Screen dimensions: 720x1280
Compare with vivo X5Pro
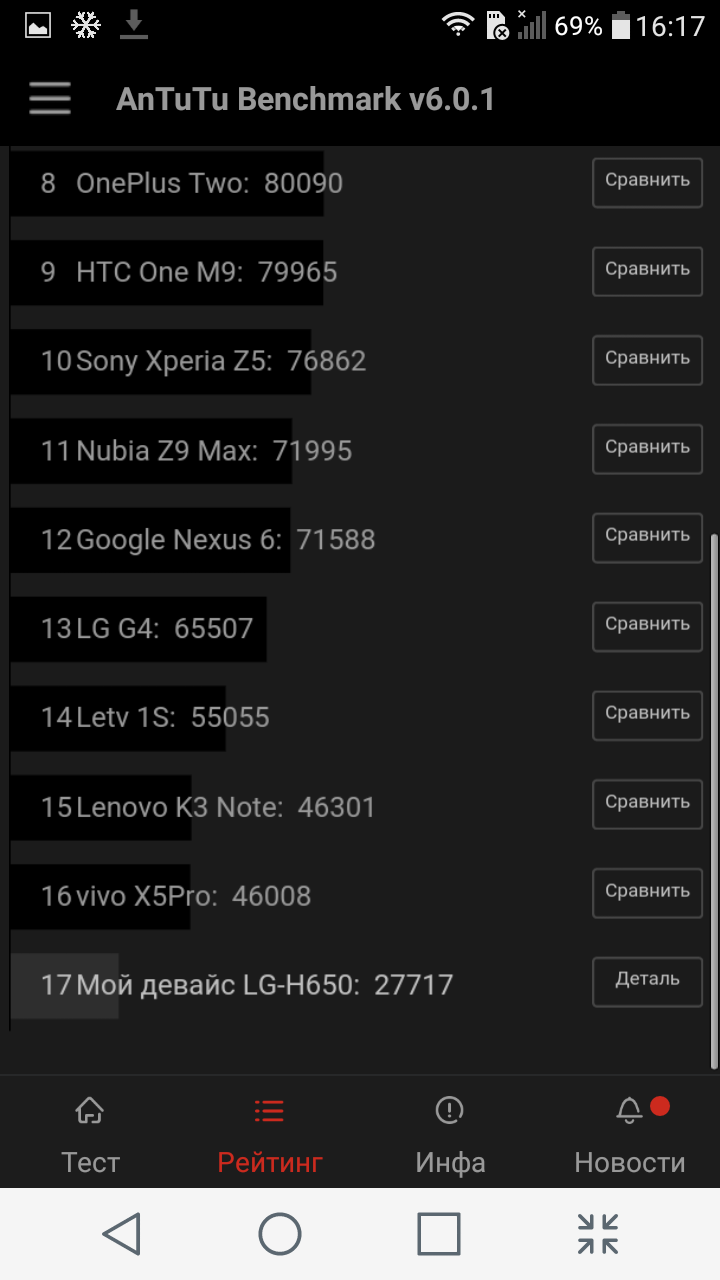click(x=647, y=893)
